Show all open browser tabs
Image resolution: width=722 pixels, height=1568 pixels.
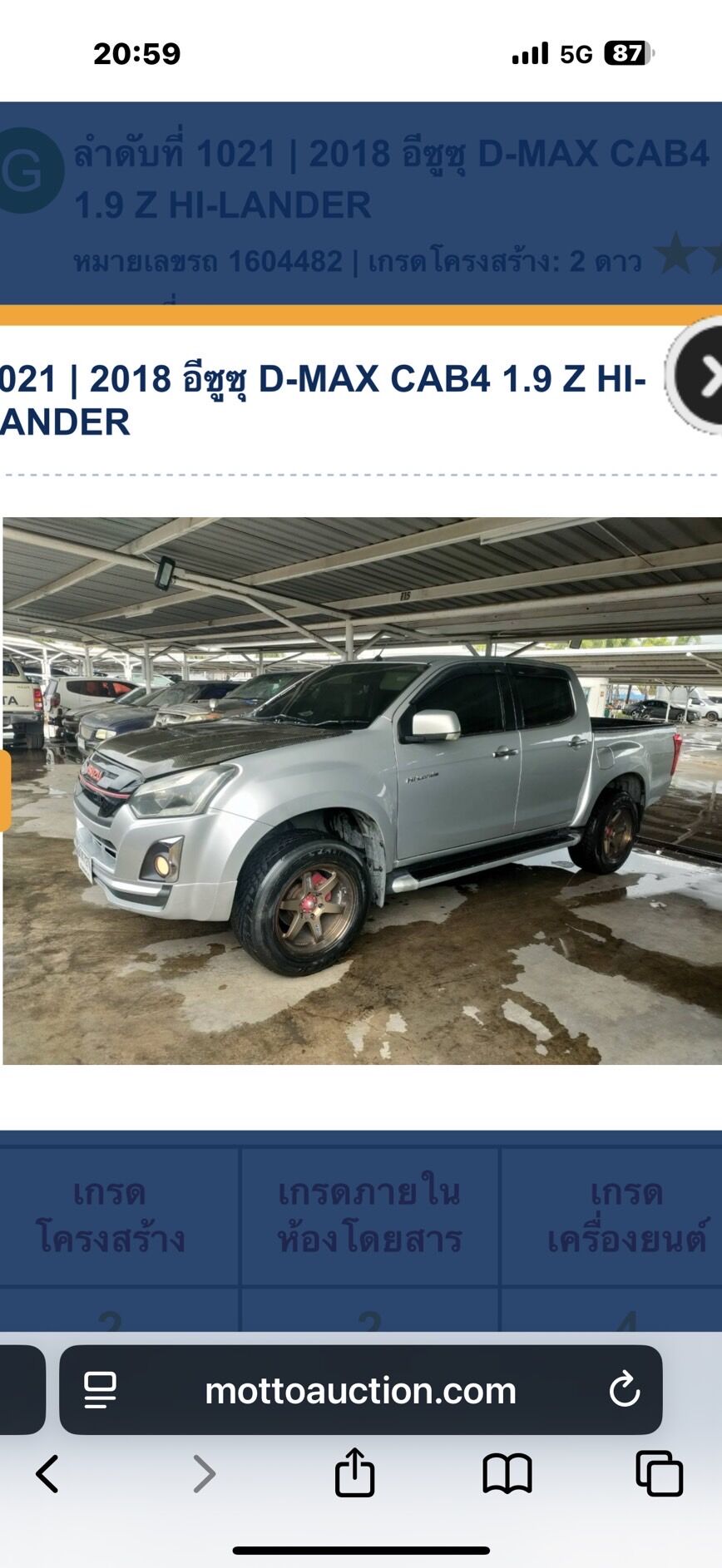(659, 1473)
